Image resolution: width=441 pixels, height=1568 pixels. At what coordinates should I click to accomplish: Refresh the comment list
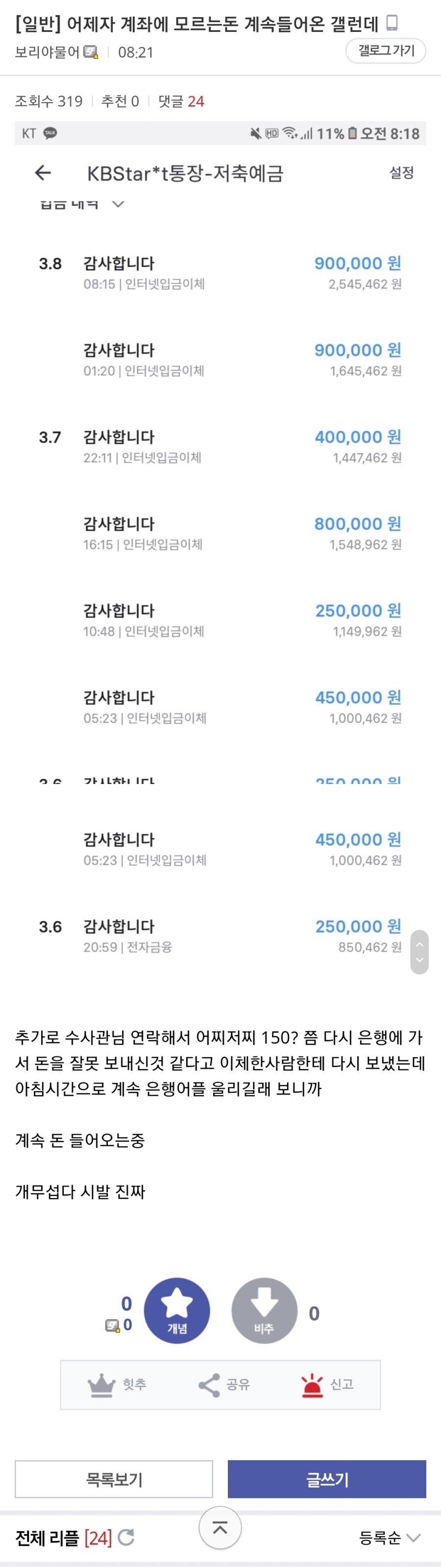(126, 1538)
